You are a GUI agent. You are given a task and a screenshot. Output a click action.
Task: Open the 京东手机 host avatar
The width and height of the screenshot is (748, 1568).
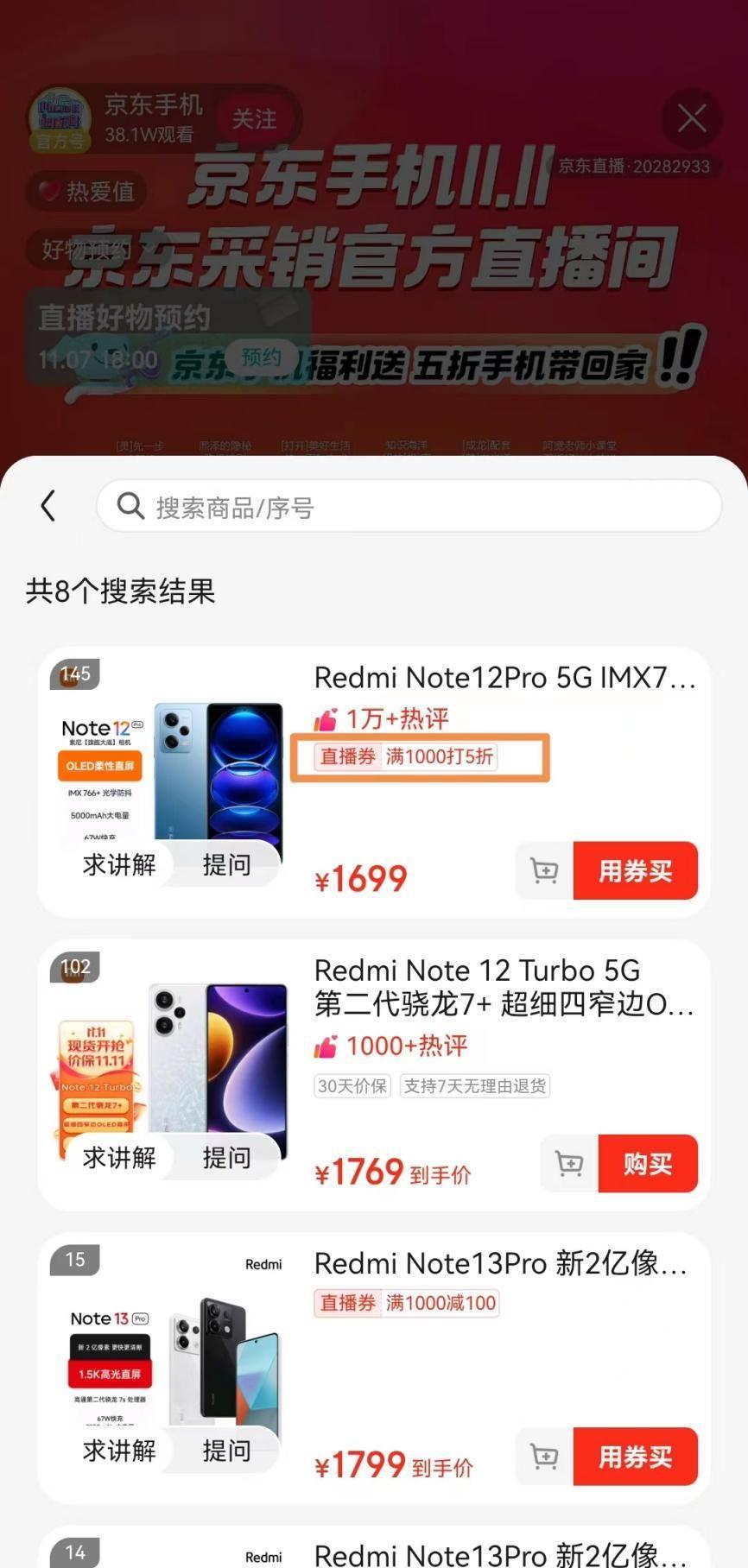tap(60, 118)
